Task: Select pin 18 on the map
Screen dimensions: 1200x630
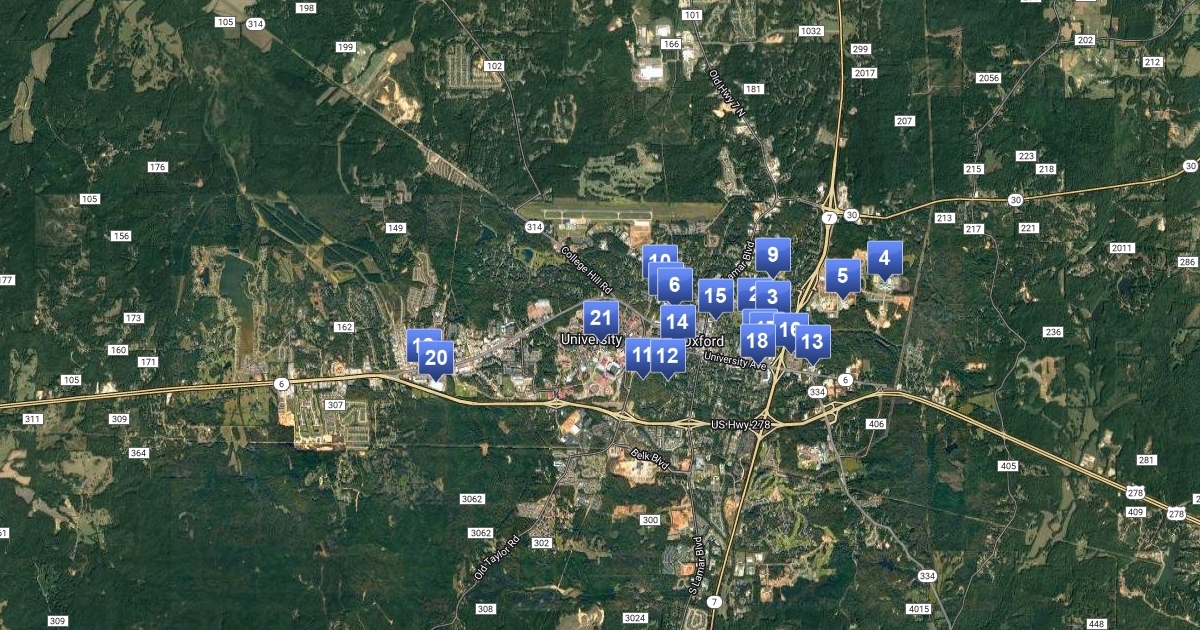Action: [757, 341]
